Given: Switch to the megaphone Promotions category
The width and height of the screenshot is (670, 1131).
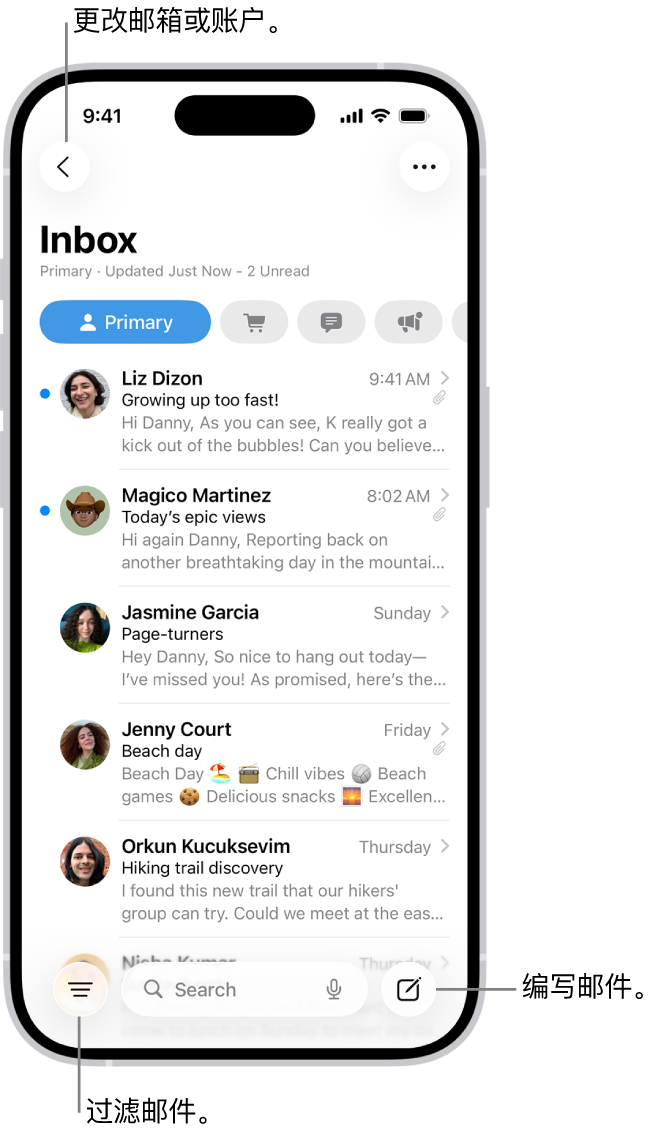Looking at the screenshot, I should [408, 322].
